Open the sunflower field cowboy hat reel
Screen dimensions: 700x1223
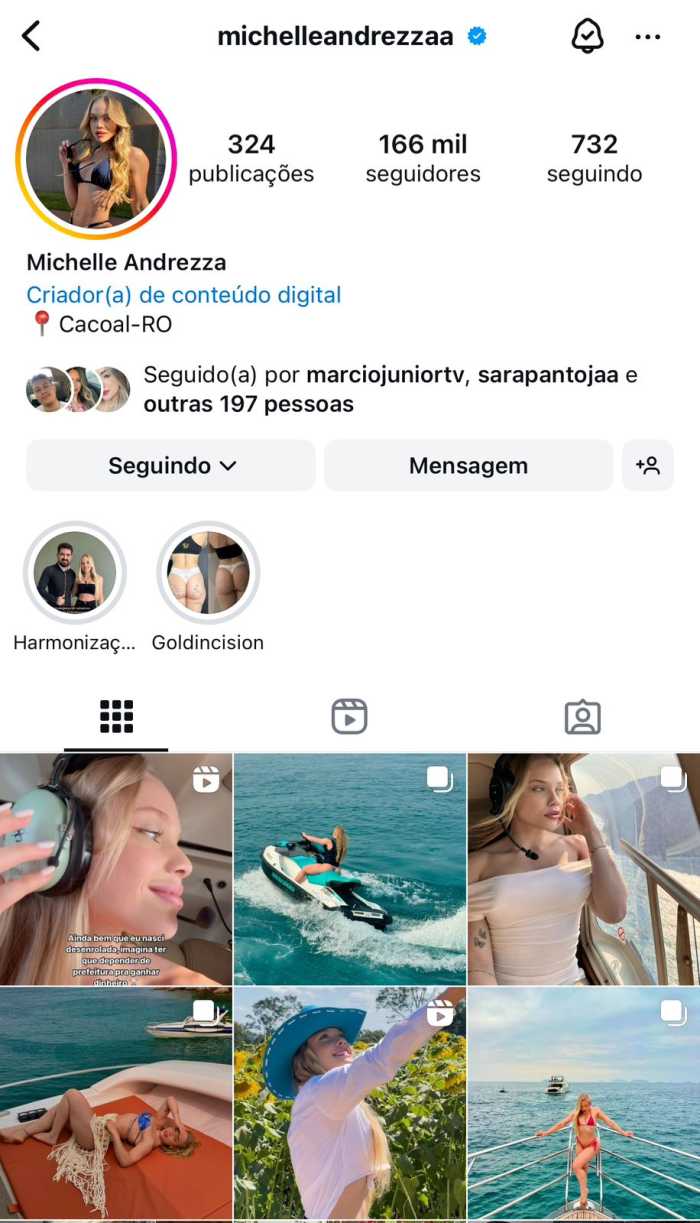349,1103
